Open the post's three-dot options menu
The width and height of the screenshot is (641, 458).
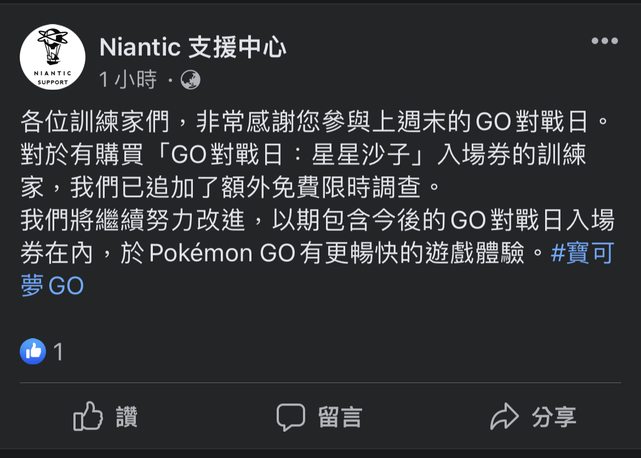(604, 41)
